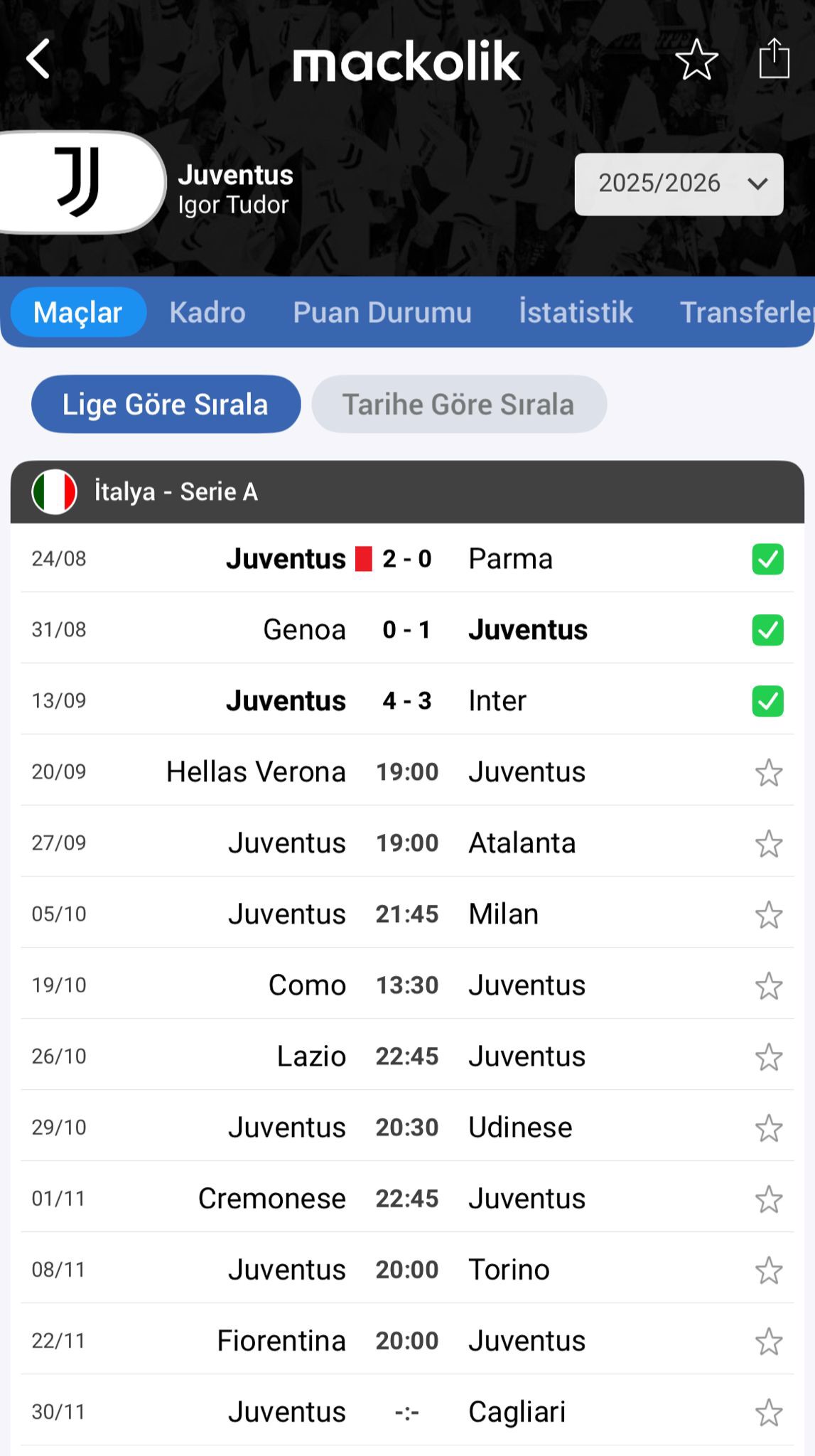The image size is (815, 1456).
Task: Select the İstatistik tab
Action: point(576,312)
